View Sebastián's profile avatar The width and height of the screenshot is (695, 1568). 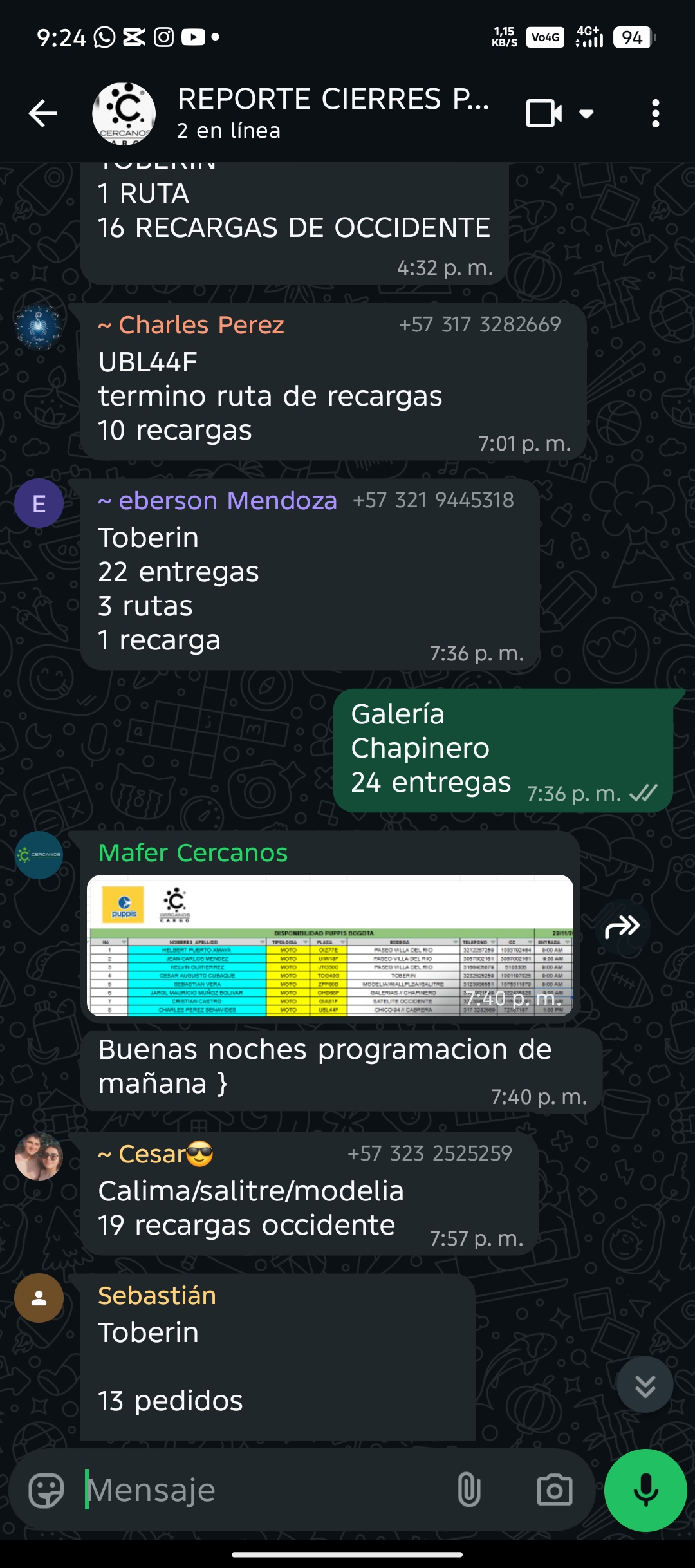(x=39, y=1298)
